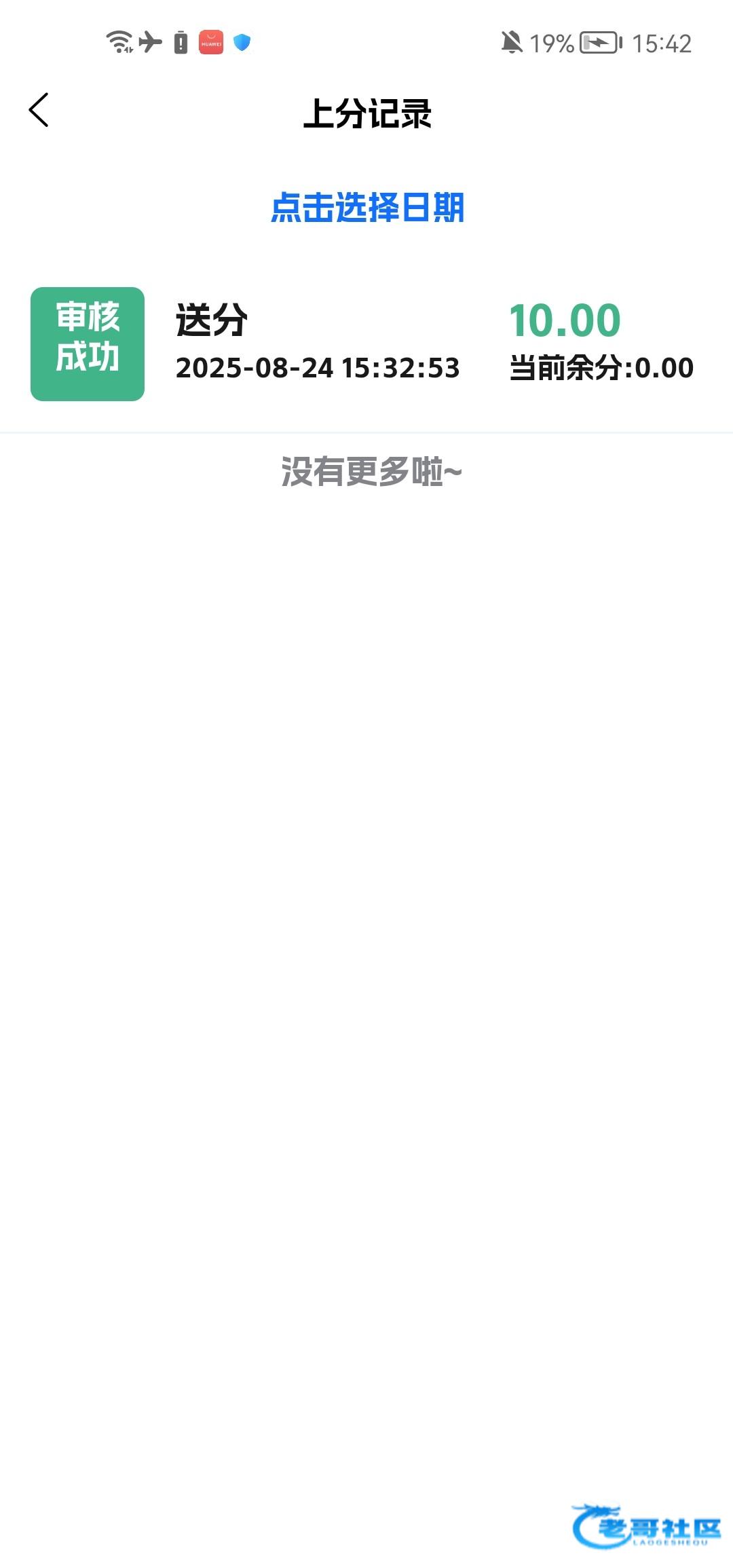Open the 送分 record dated 2025-08-24

tap(366, 344)
